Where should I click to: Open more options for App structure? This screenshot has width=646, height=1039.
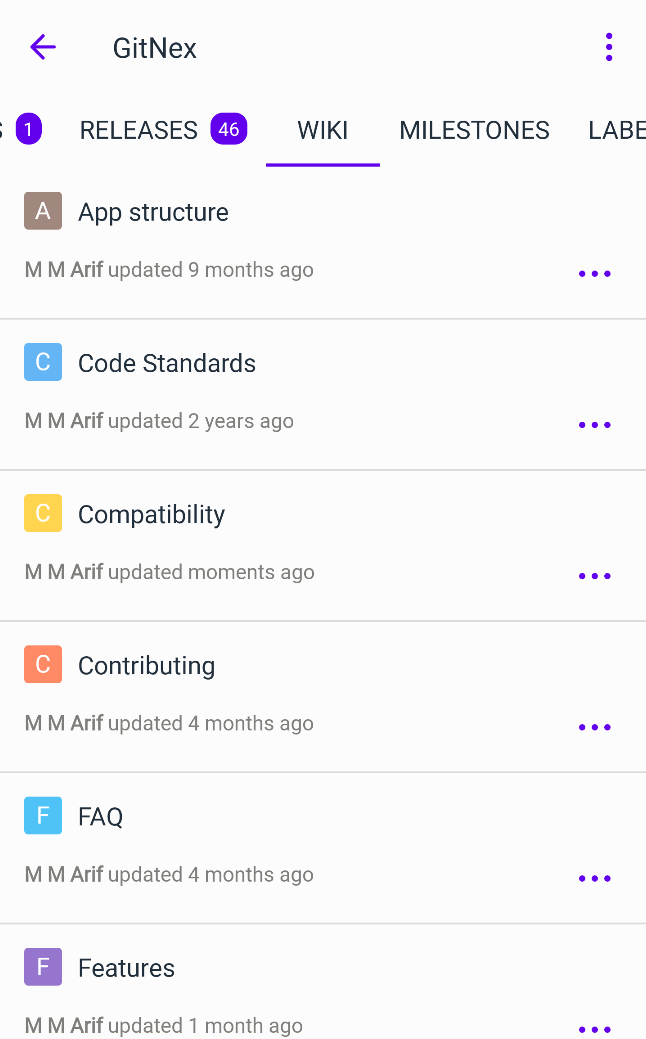[x=594, y=273]
